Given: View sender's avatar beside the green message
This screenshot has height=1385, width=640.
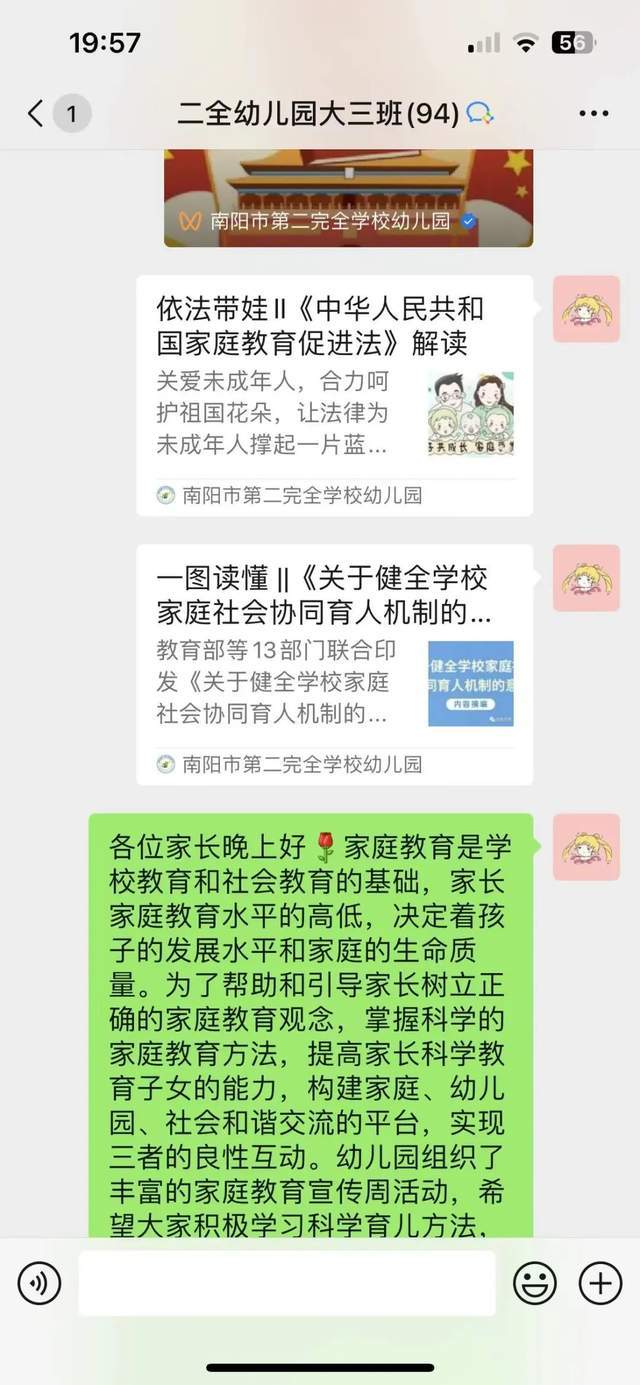Looking at the screenshot, I should [x=587, y=848].
